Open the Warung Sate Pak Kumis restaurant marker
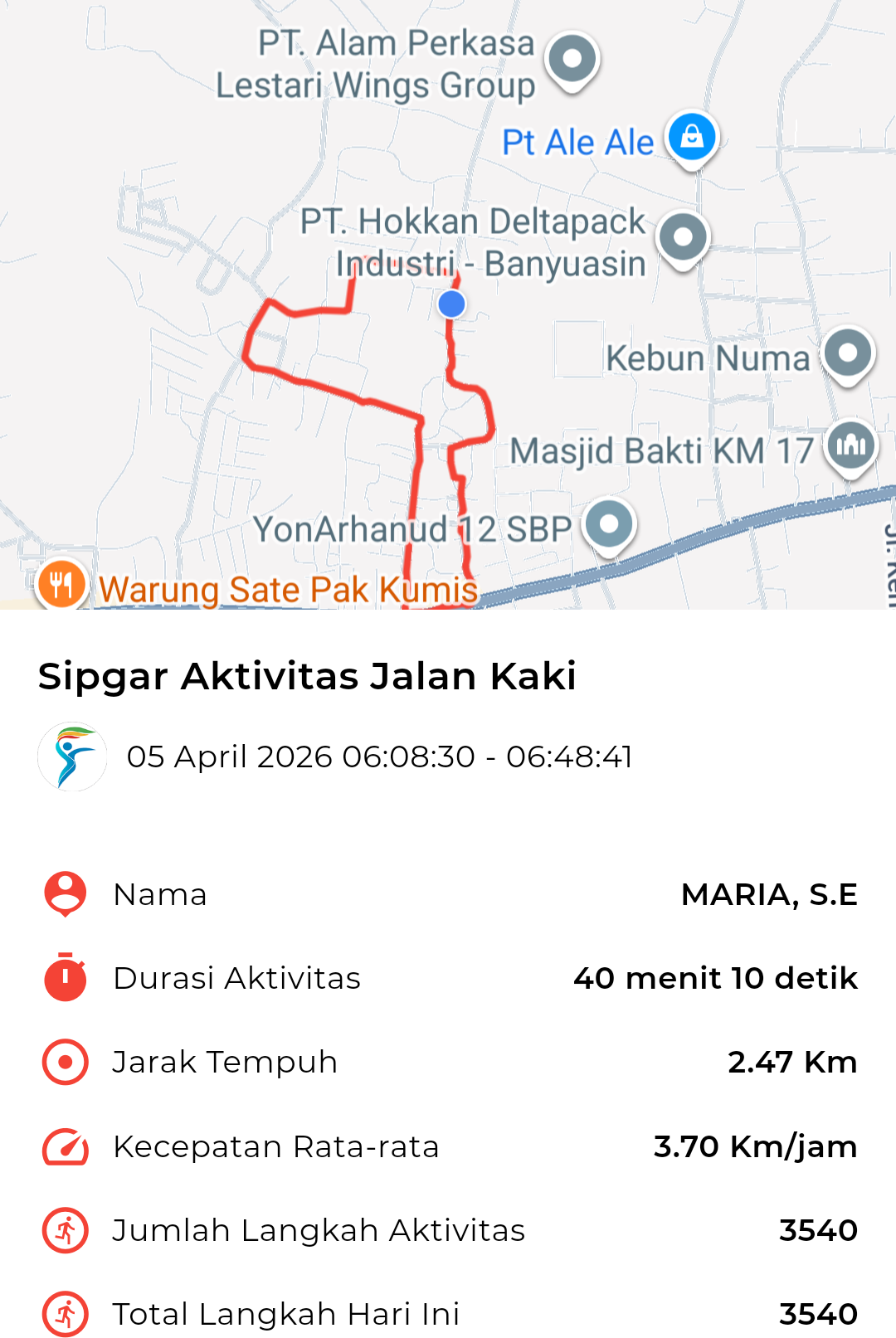This screenshot has height=1338, width=896. (62, 584)
